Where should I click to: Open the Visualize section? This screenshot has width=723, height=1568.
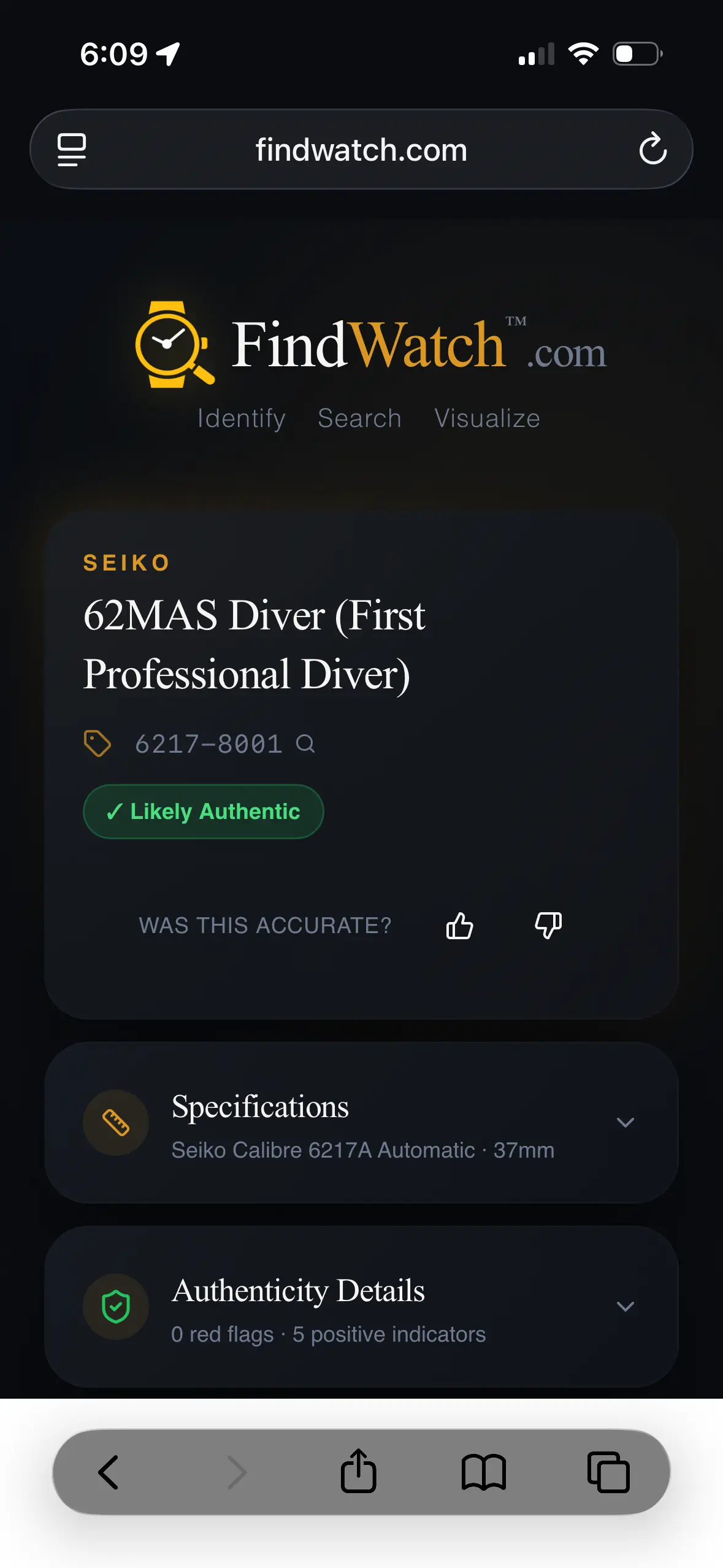[487, 418]
